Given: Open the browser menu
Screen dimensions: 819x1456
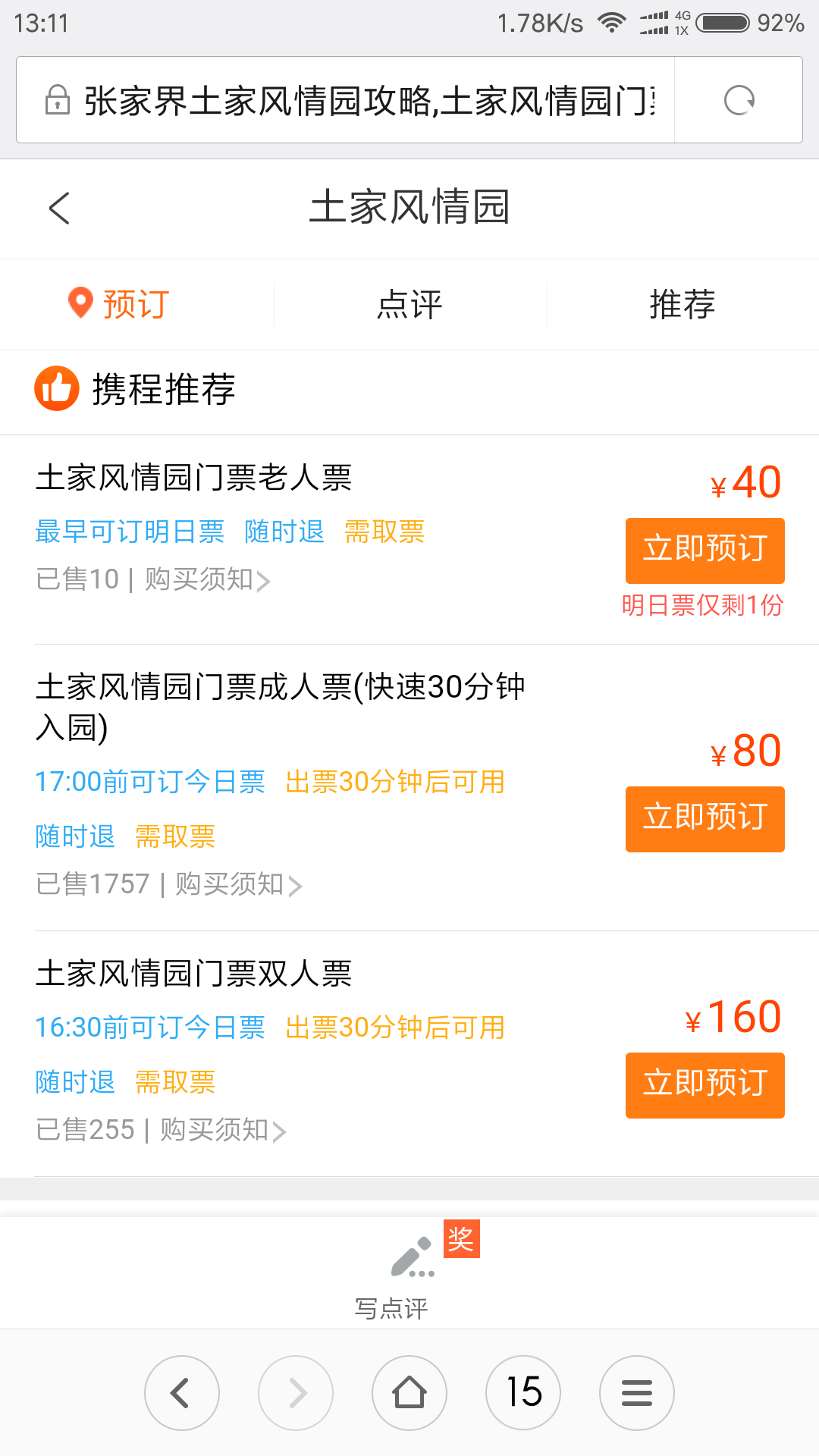Looking at the screenshot, I should coord(637,1392).
